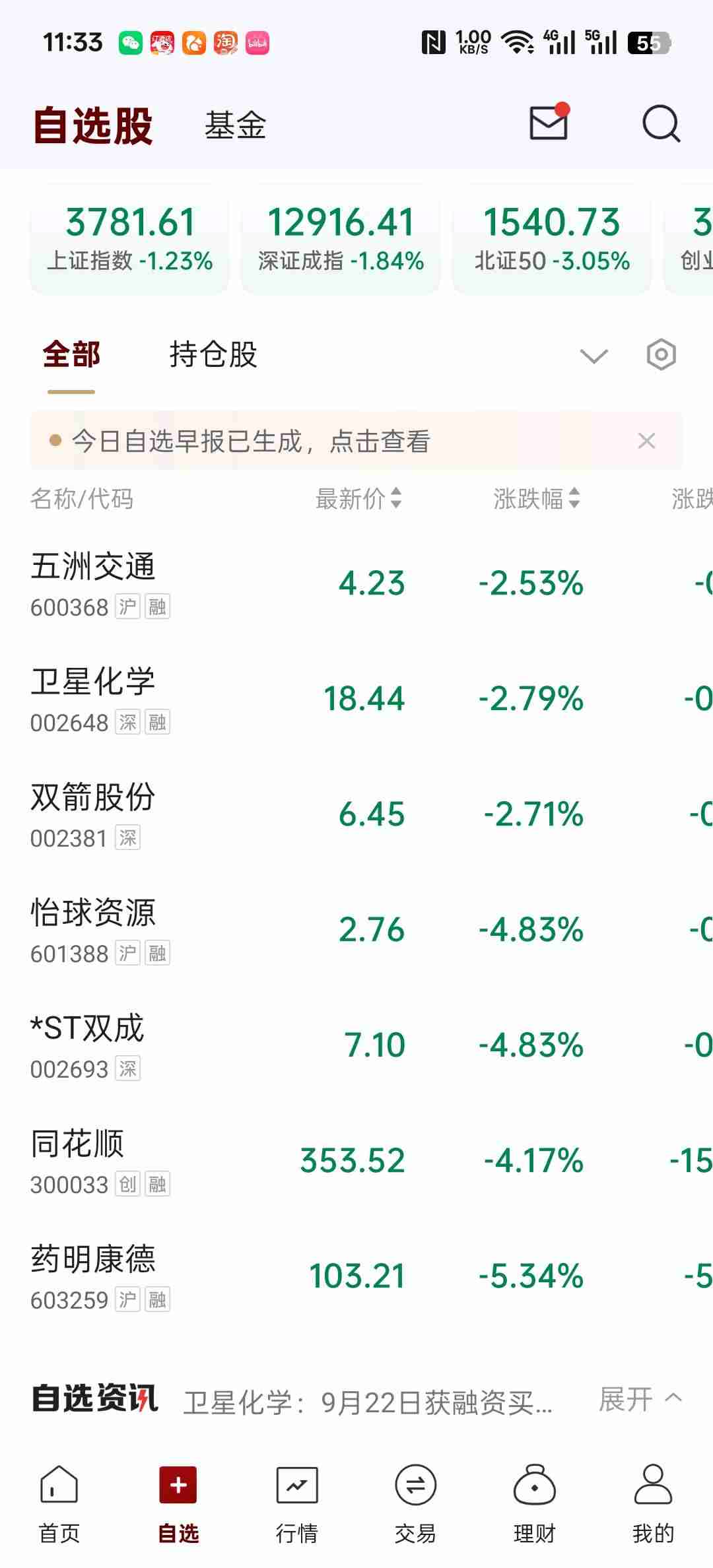Image resolution: width=713 pixels, height=1568 pixels.
Task: Open the 上证指数 index card
Action: 129,239
